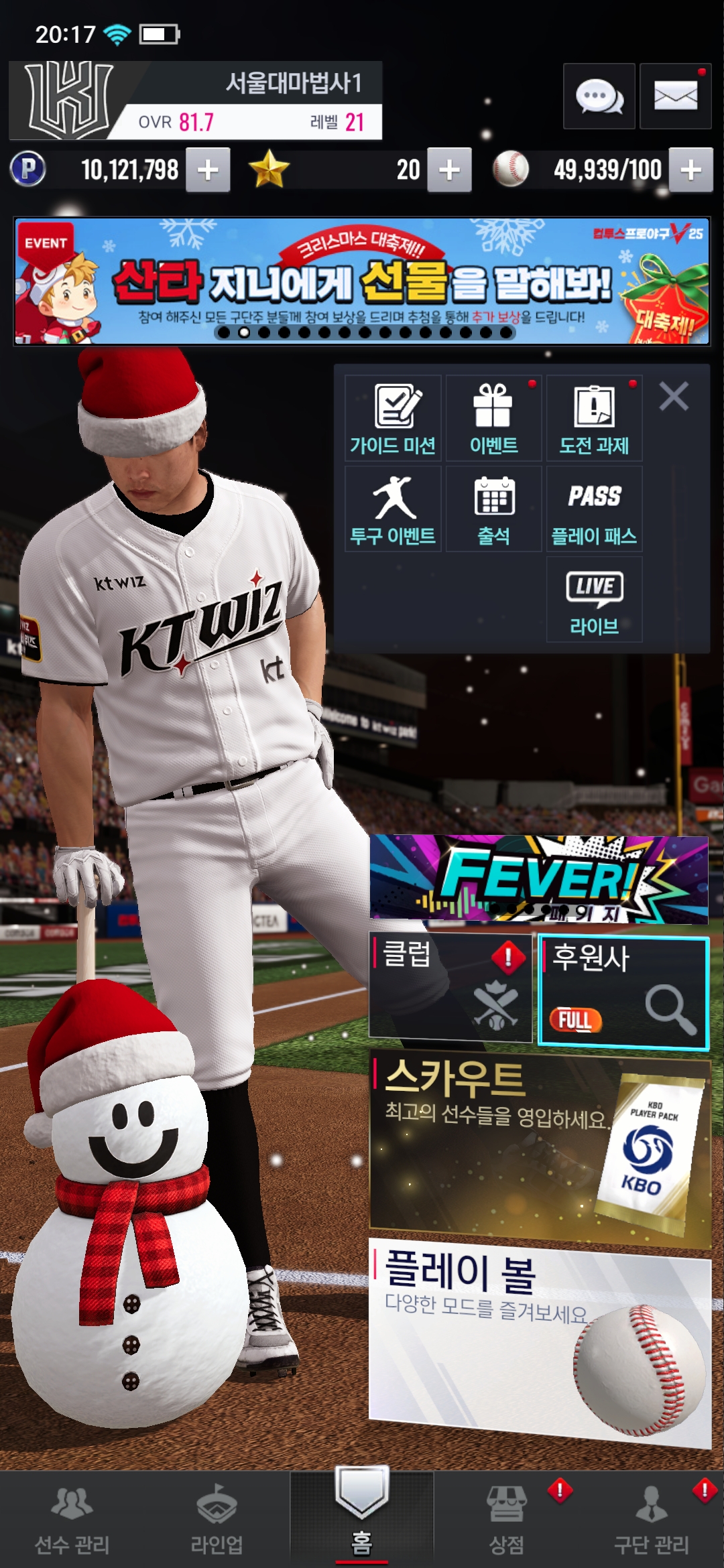This screenshot has height=1568, width=724.
Task: Add more stars with the plus button
Action: [x=449, y=170]
